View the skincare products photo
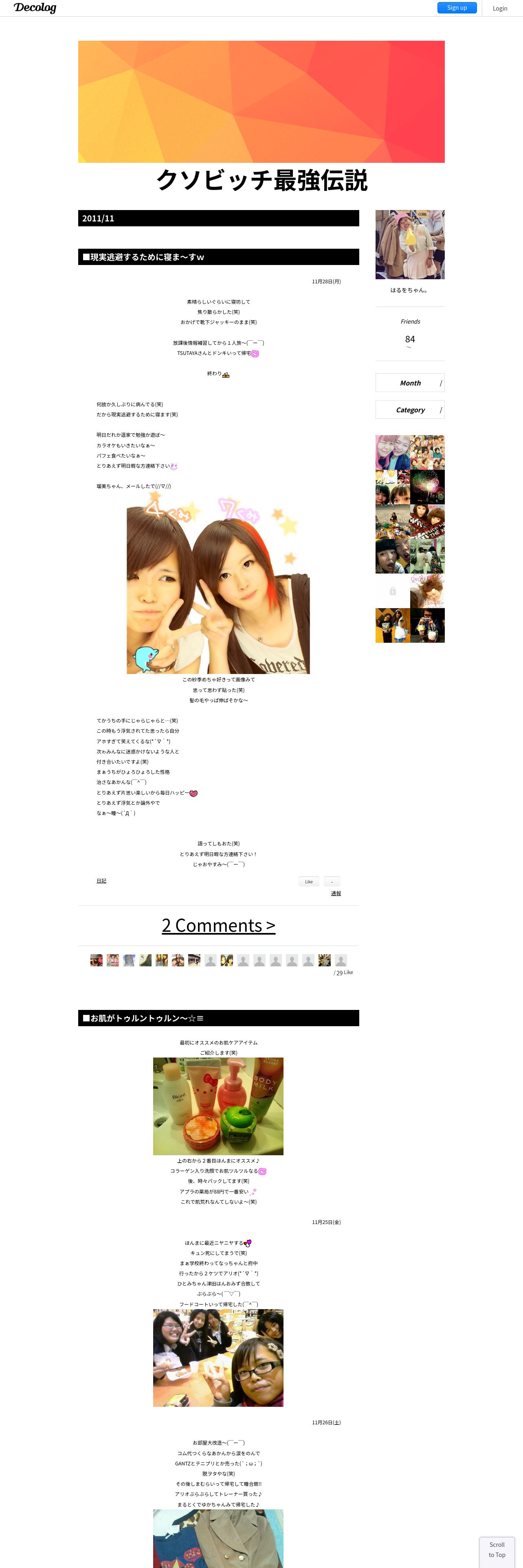The image size is (523, 1568). pos(218,1106)
